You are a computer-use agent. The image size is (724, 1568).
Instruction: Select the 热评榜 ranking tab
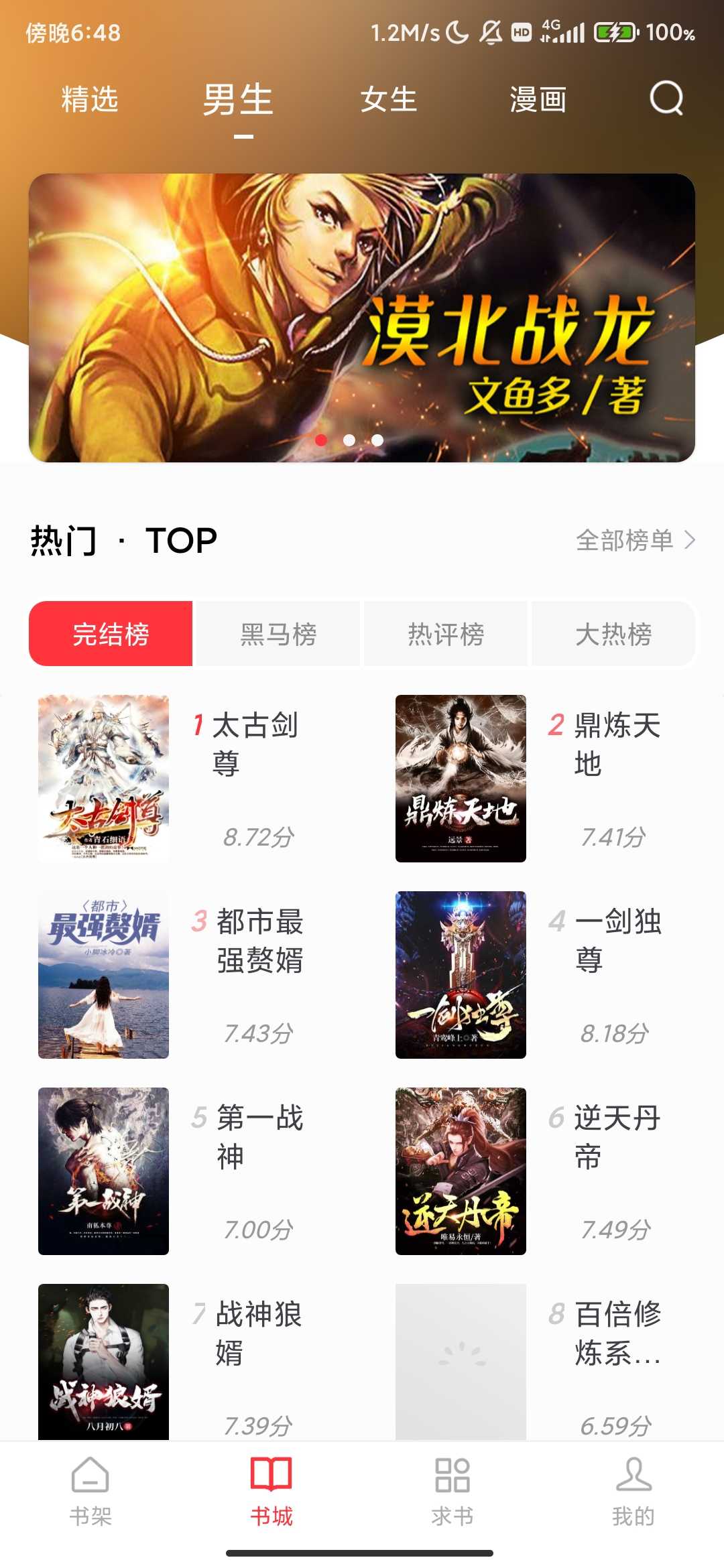[446, 634]
